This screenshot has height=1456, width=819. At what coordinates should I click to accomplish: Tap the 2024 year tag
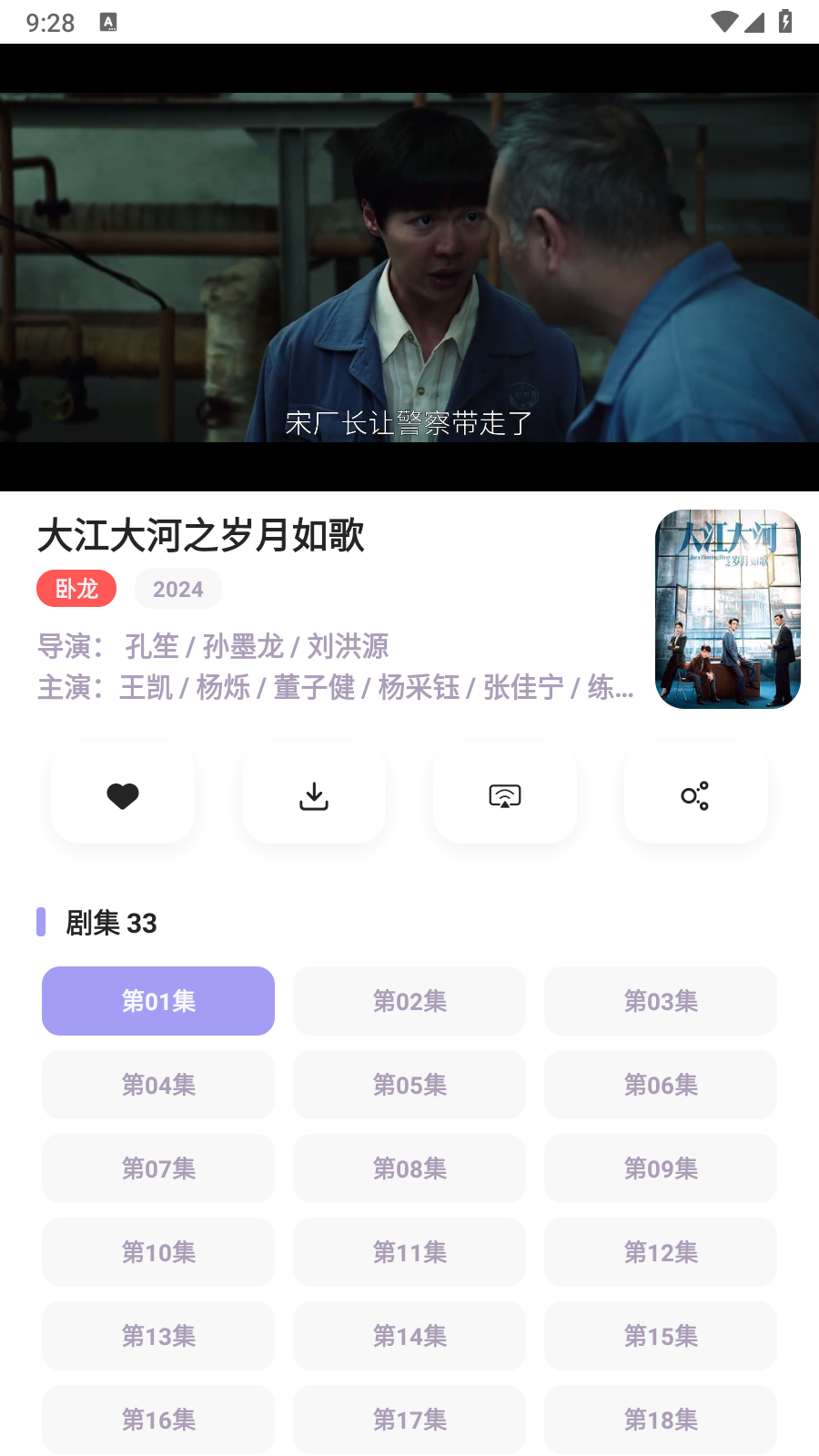point(178,589)
